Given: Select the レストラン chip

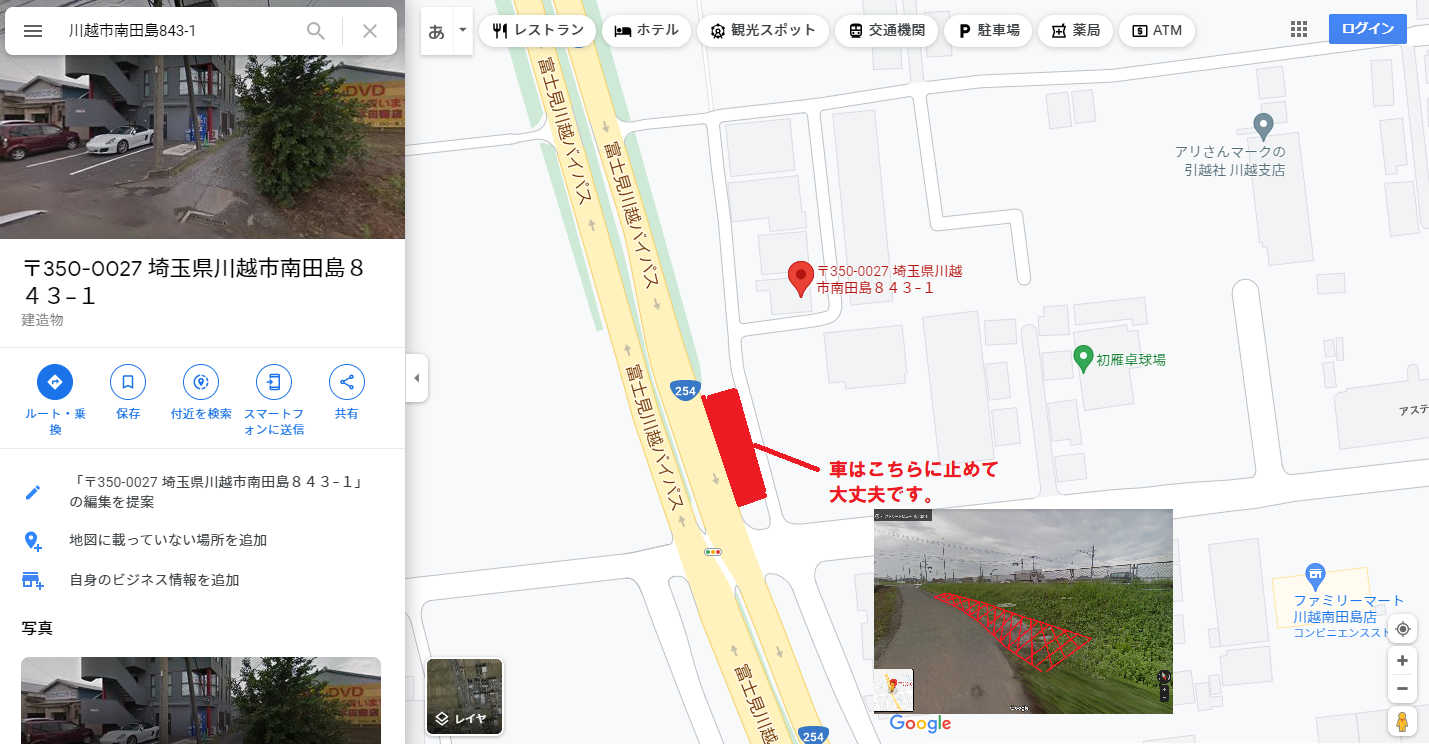Looking at the screenshot, I should (x=538, y=31).
